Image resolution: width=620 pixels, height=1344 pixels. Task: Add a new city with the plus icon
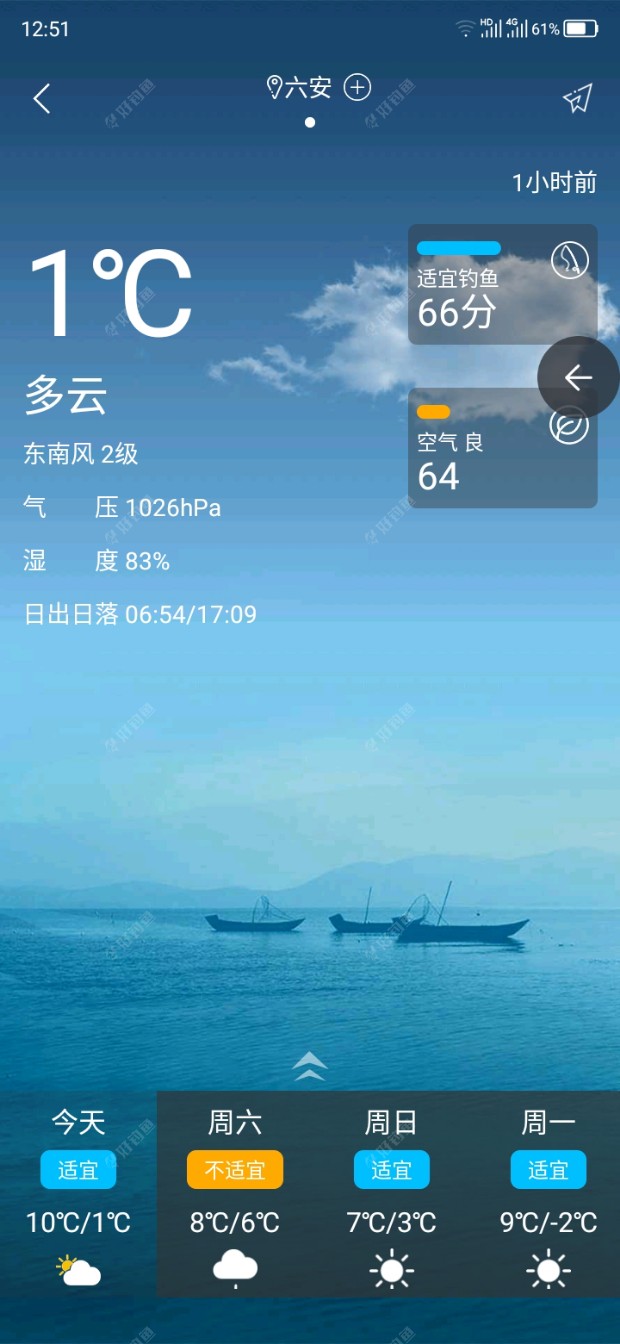(357, 88)
